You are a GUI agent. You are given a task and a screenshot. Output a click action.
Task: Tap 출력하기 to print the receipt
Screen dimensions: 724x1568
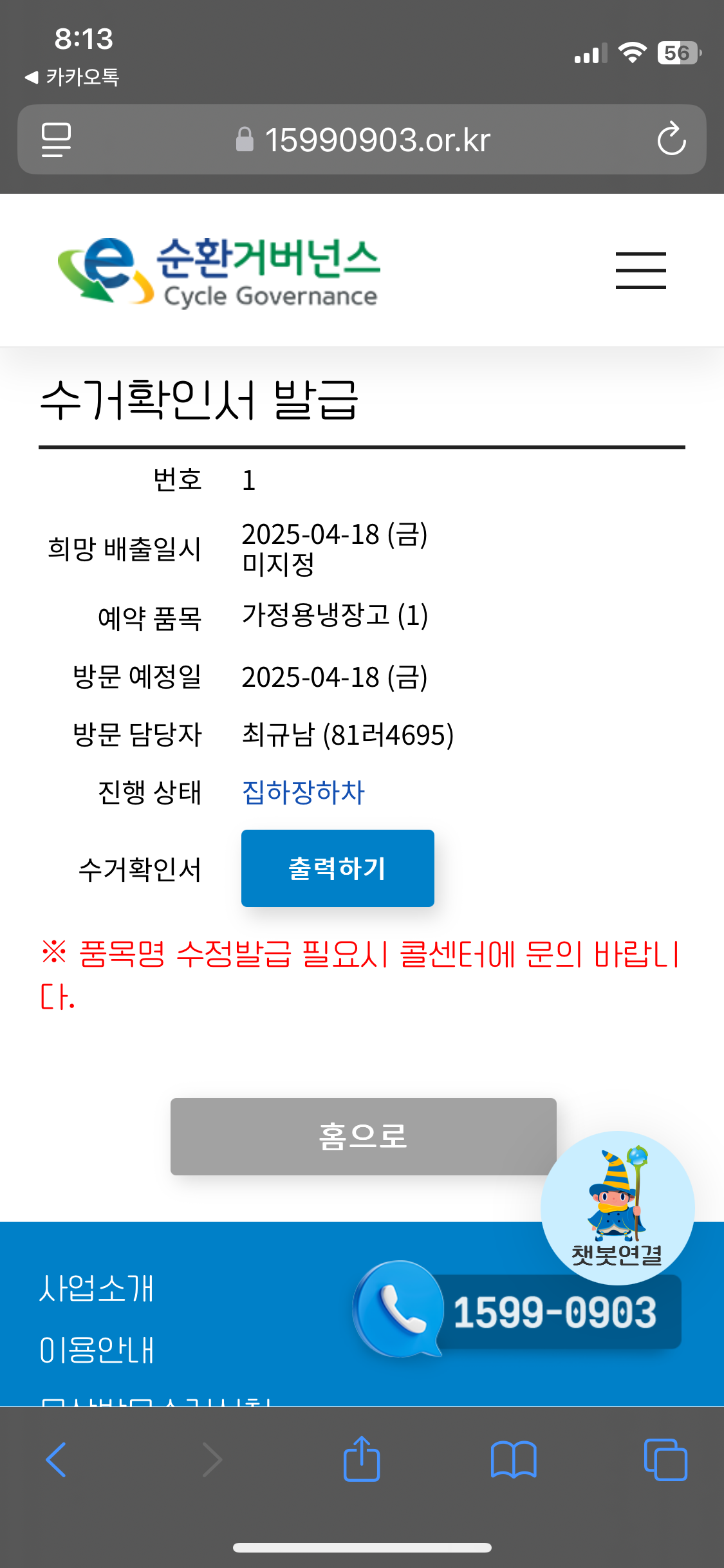338,868
